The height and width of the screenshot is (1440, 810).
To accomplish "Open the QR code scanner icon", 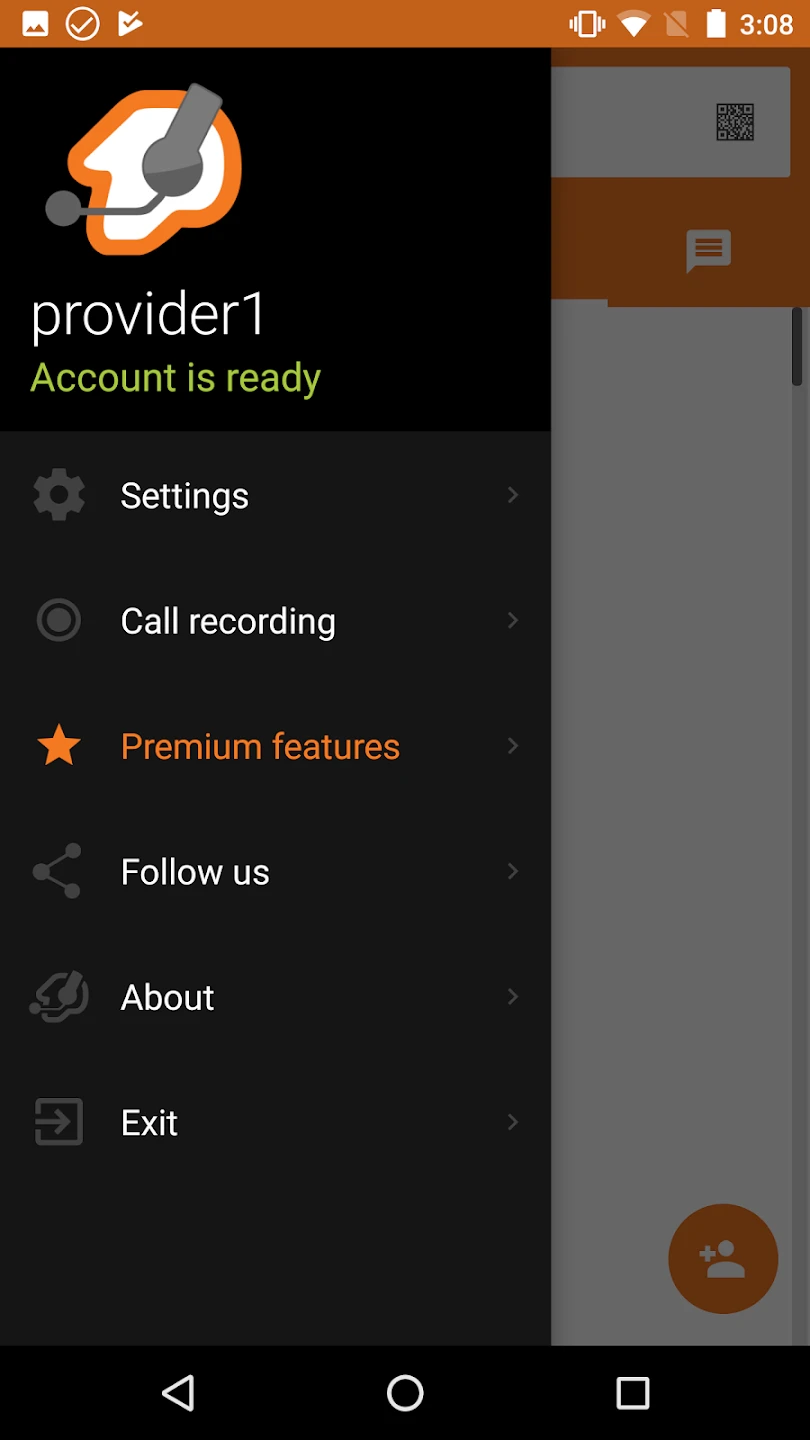I will 735,122.
